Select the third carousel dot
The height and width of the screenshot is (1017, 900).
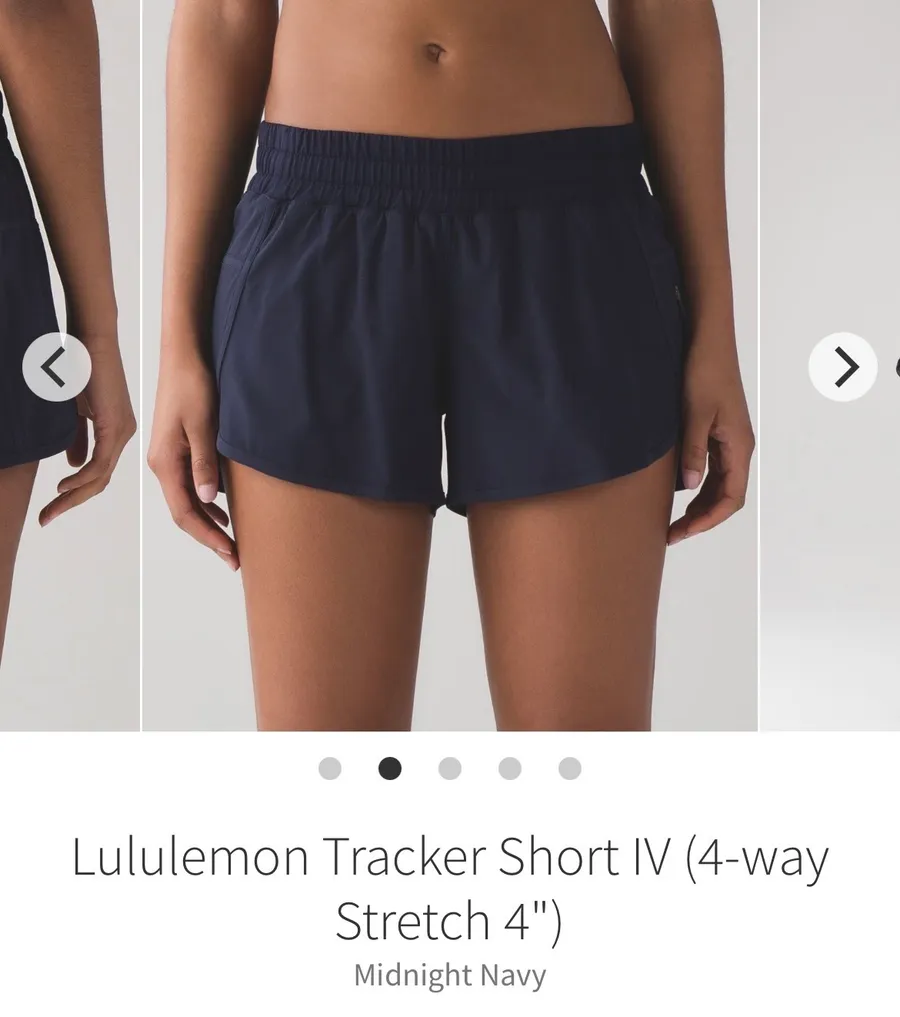click(x=450, y=768)
